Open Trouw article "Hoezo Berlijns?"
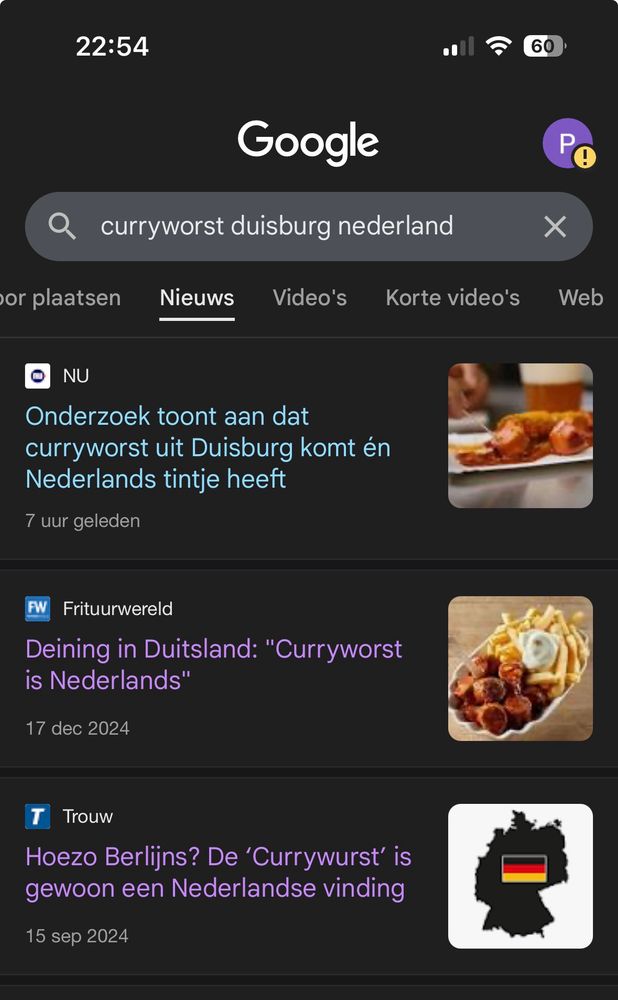 tap(218, 872)
